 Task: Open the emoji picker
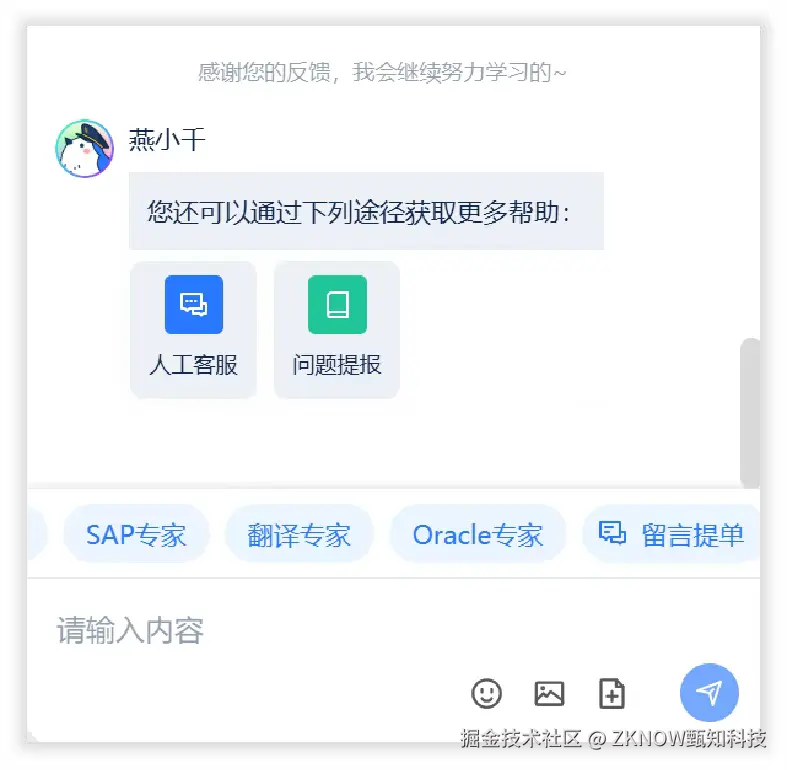click(487, 693)
